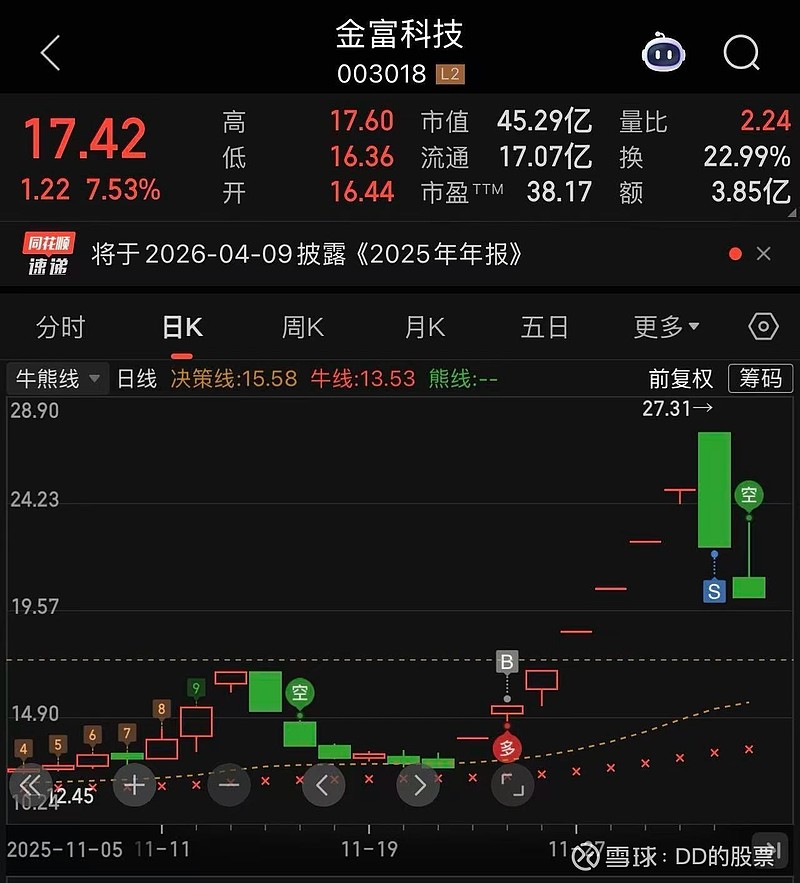Expand the 更多 chart period menu
Screen dimensions: 800x883
tap(666, 327)
